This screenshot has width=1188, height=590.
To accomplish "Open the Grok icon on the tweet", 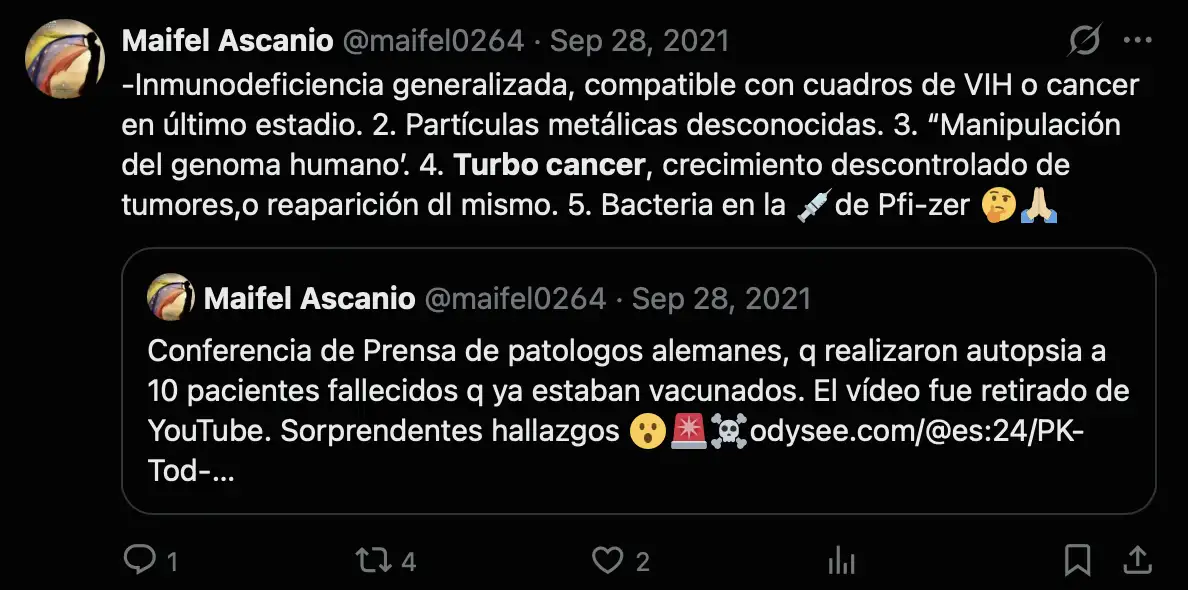I will point(1084,41).
